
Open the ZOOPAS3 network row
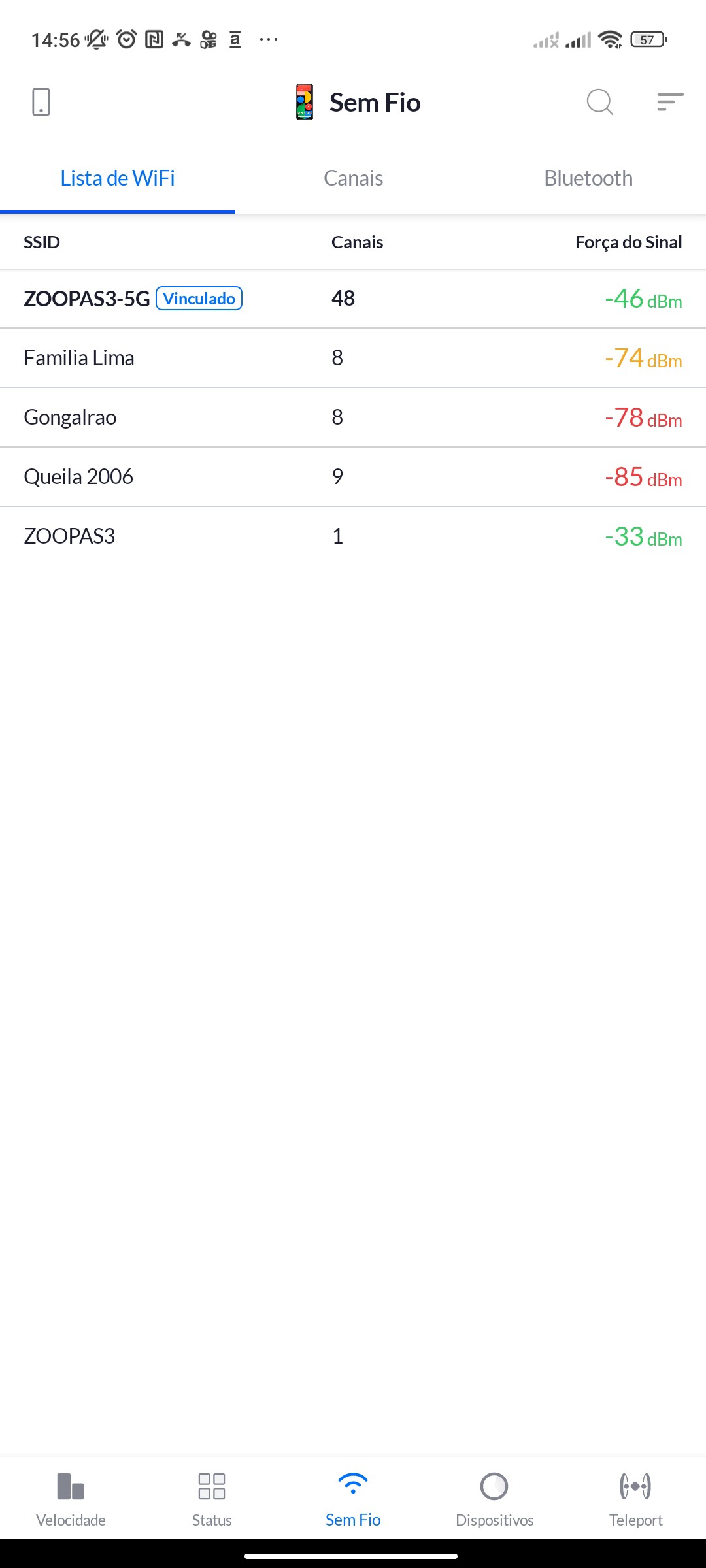click(x=353, y=536)
